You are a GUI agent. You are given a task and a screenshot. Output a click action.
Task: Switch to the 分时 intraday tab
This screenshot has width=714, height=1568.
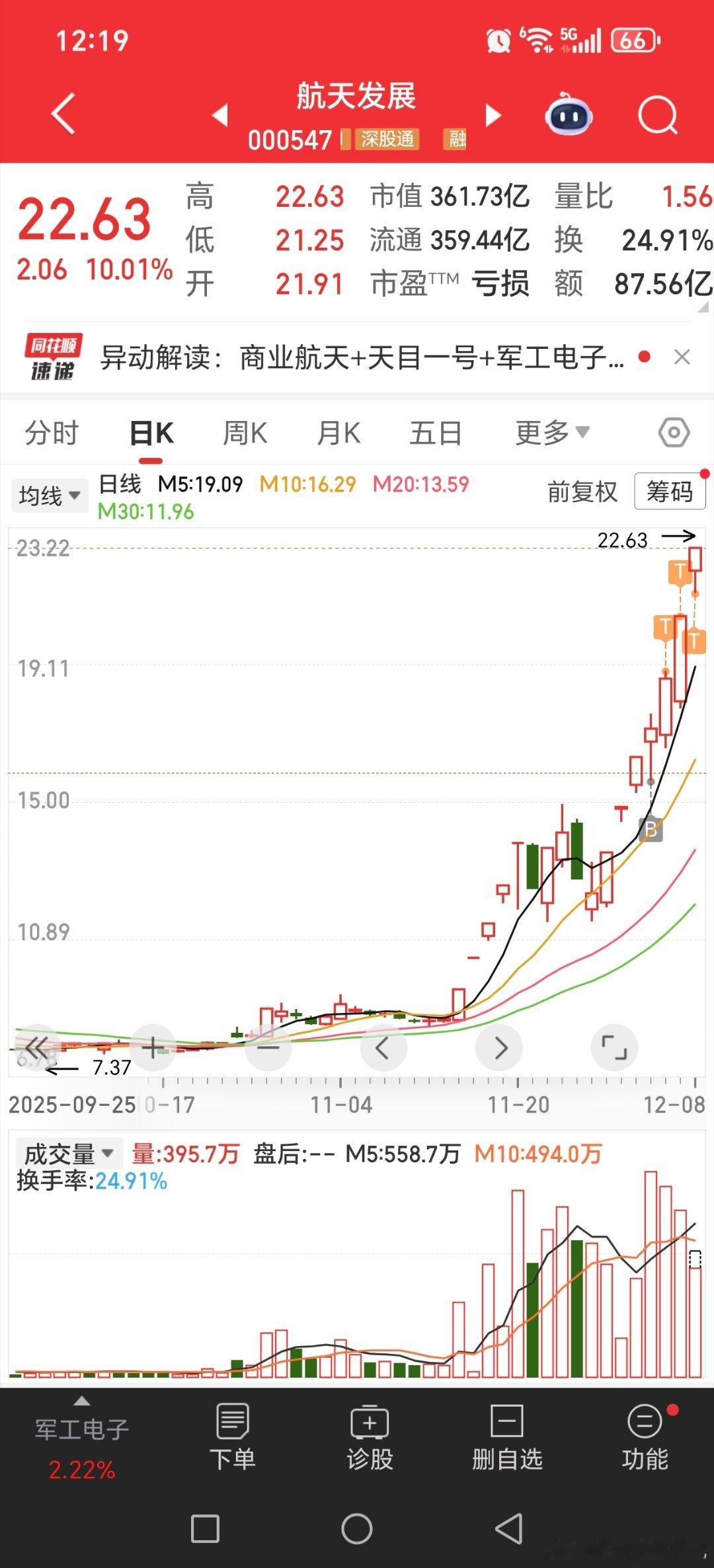coord(51,434)
